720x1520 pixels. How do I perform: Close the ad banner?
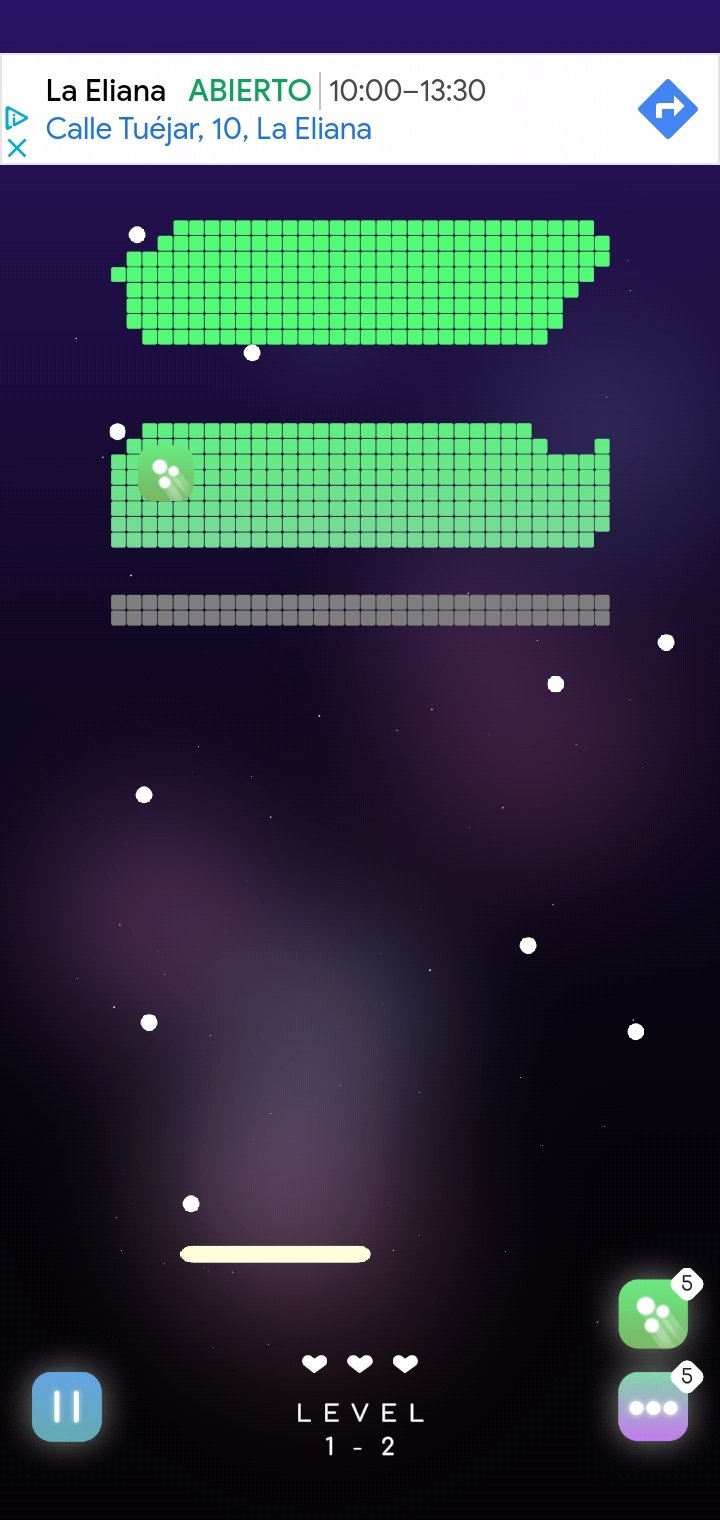[x=16, y=147]
